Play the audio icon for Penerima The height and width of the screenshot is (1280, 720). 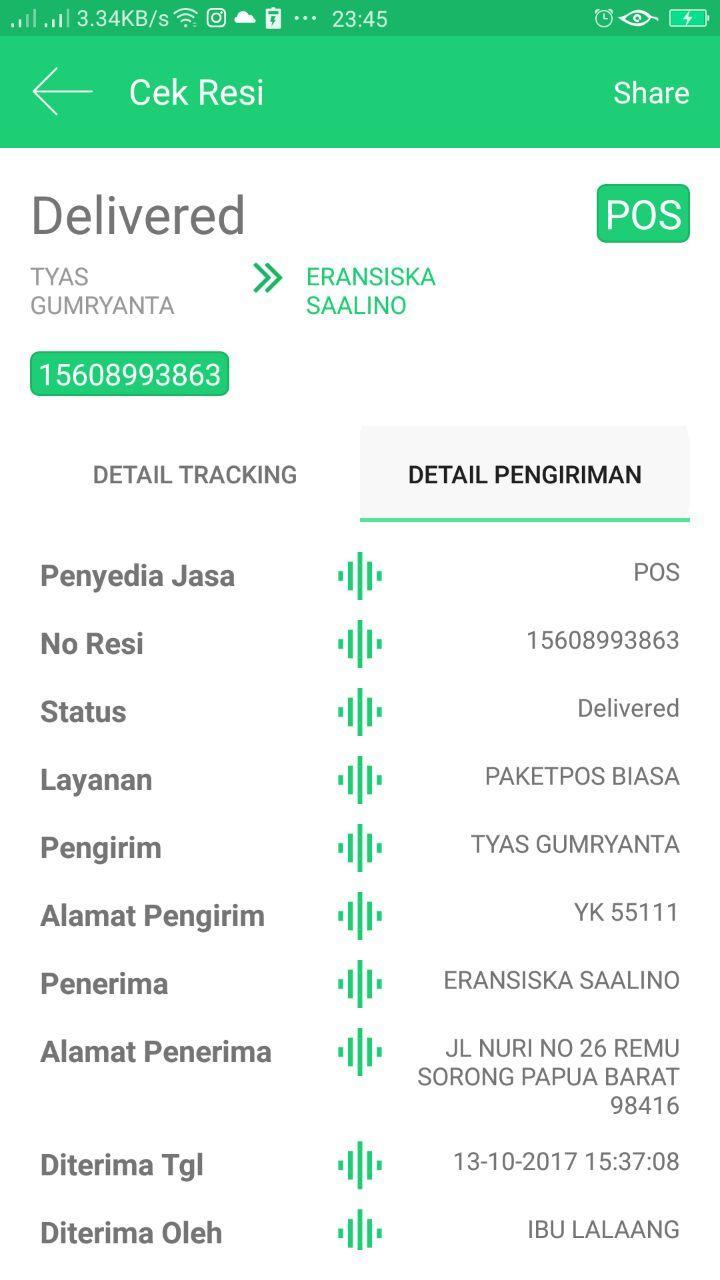[361, 983]
